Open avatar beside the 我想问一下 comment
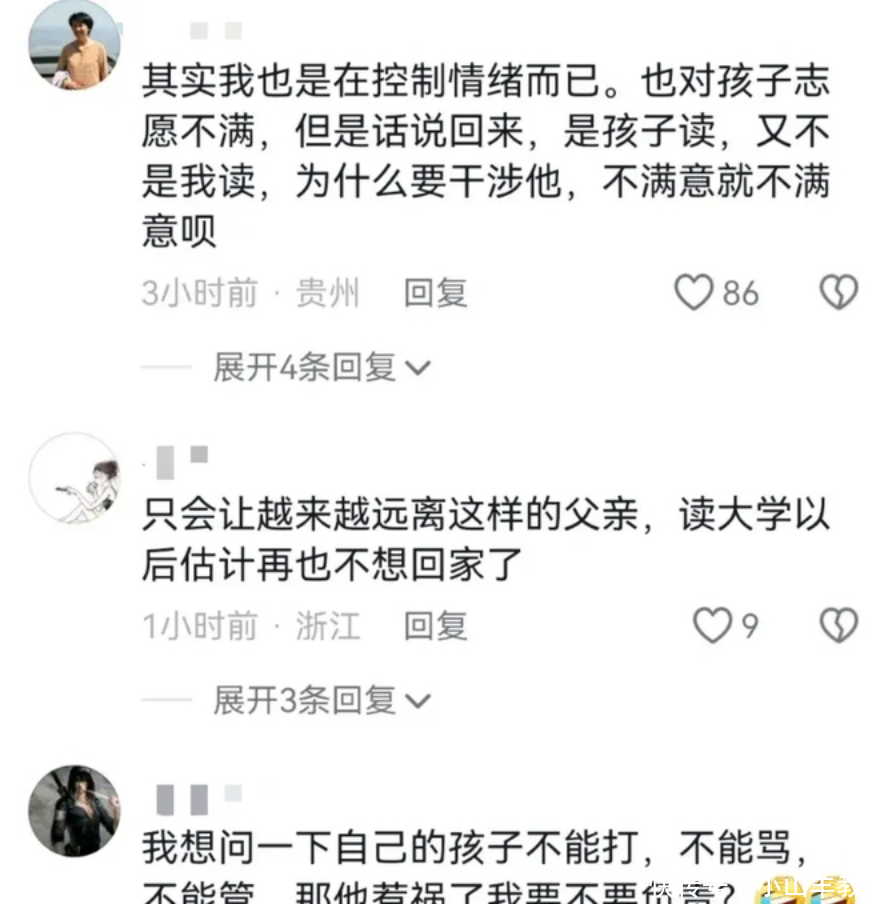The image size is (896, 904). click(x=74, y=811)
